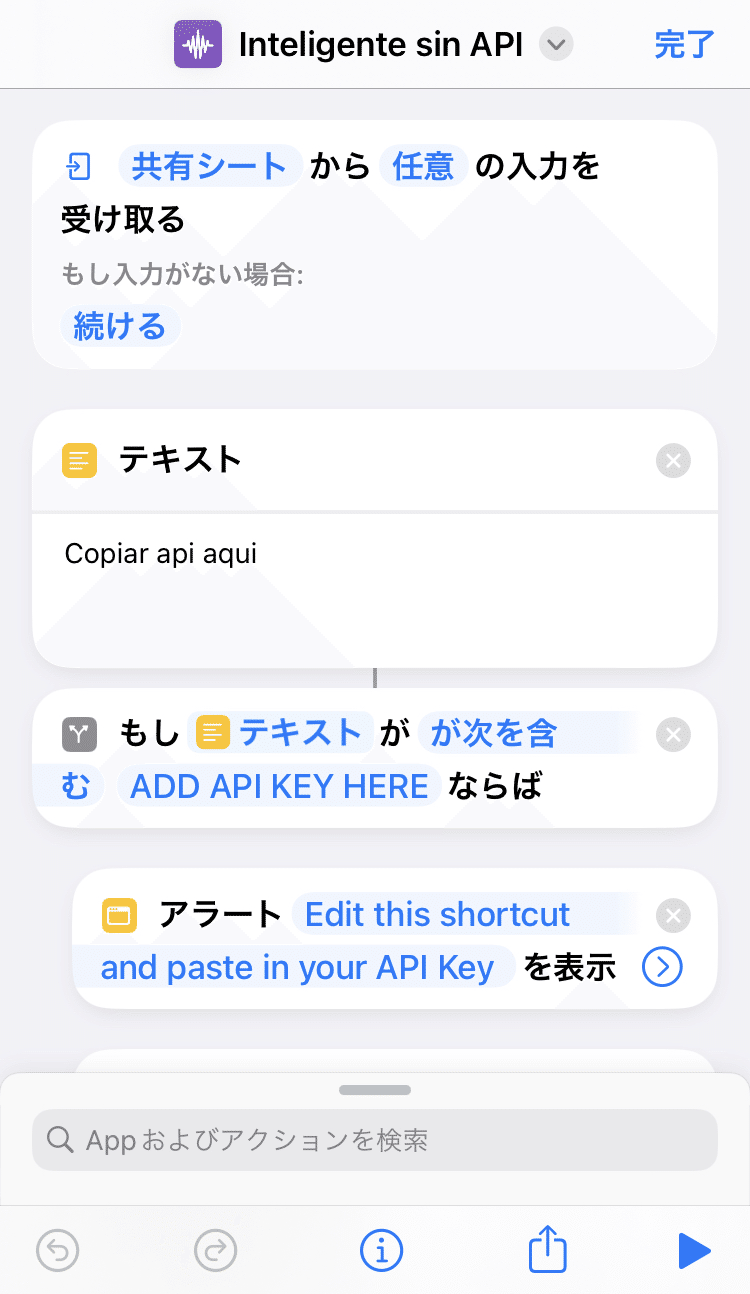This screenshot has height=1294, width=750.
Task: Tap the 続ける option token
Action: tap(120, 326)
